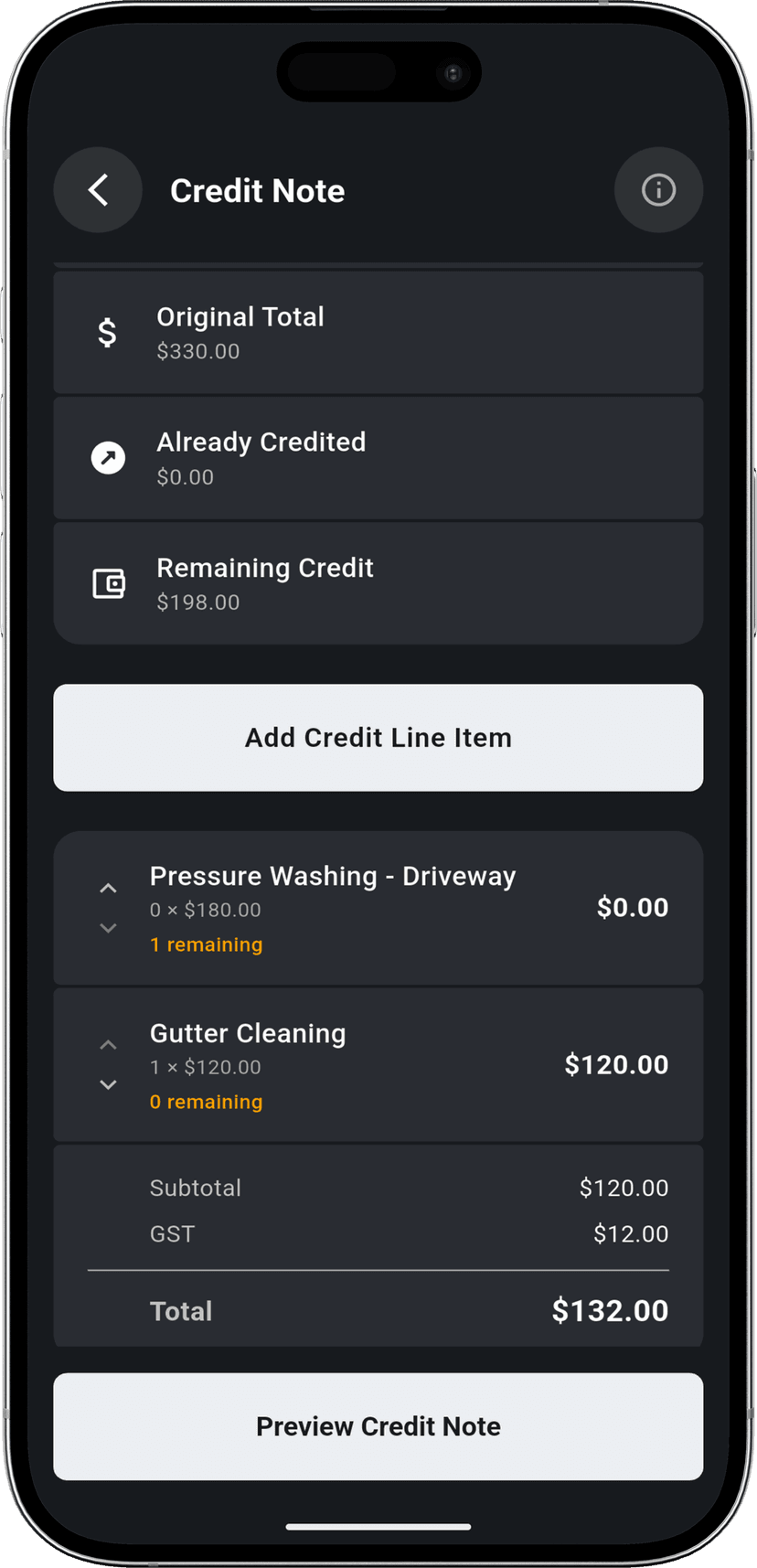Click the dollar icon beside Original Total
The width and height of the screenshot is (757, 1568).
point(108,332)
